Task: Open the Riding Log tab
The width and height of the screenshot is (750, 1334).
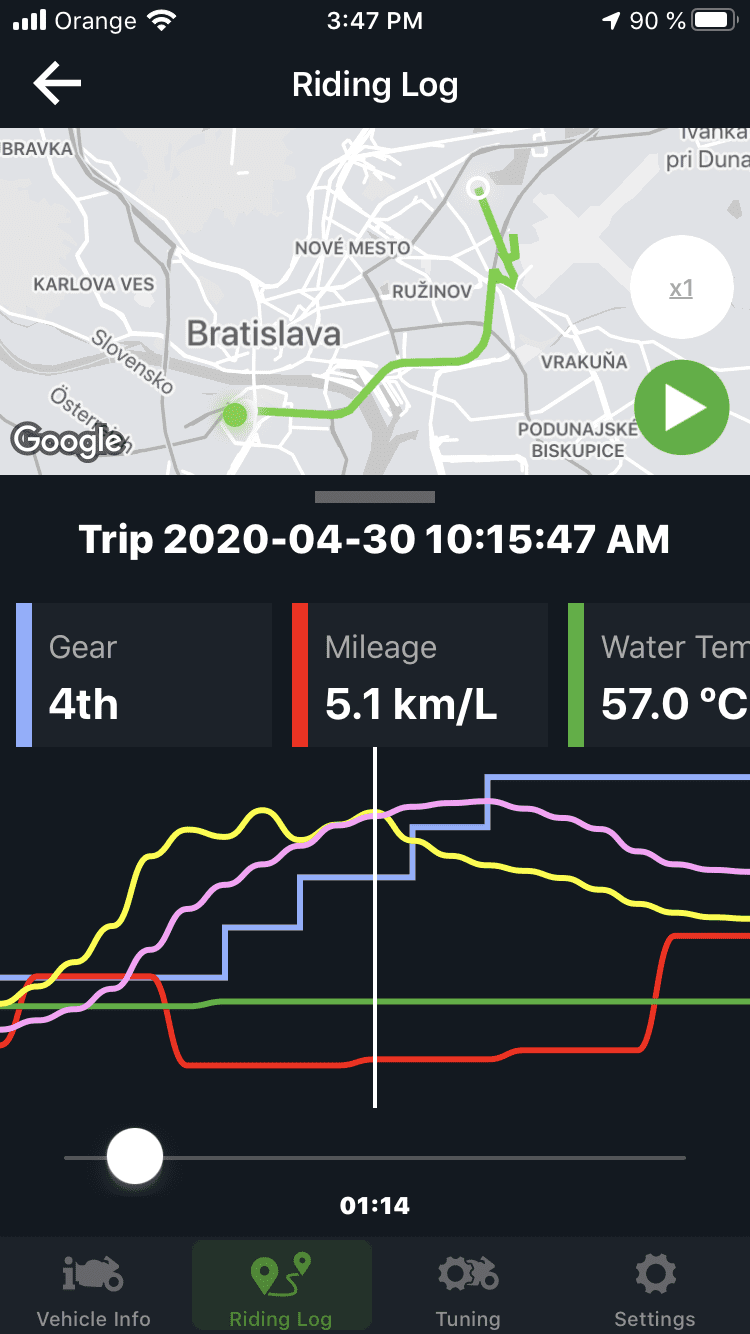Action: pyautogui.click(x=281, y=1290)
